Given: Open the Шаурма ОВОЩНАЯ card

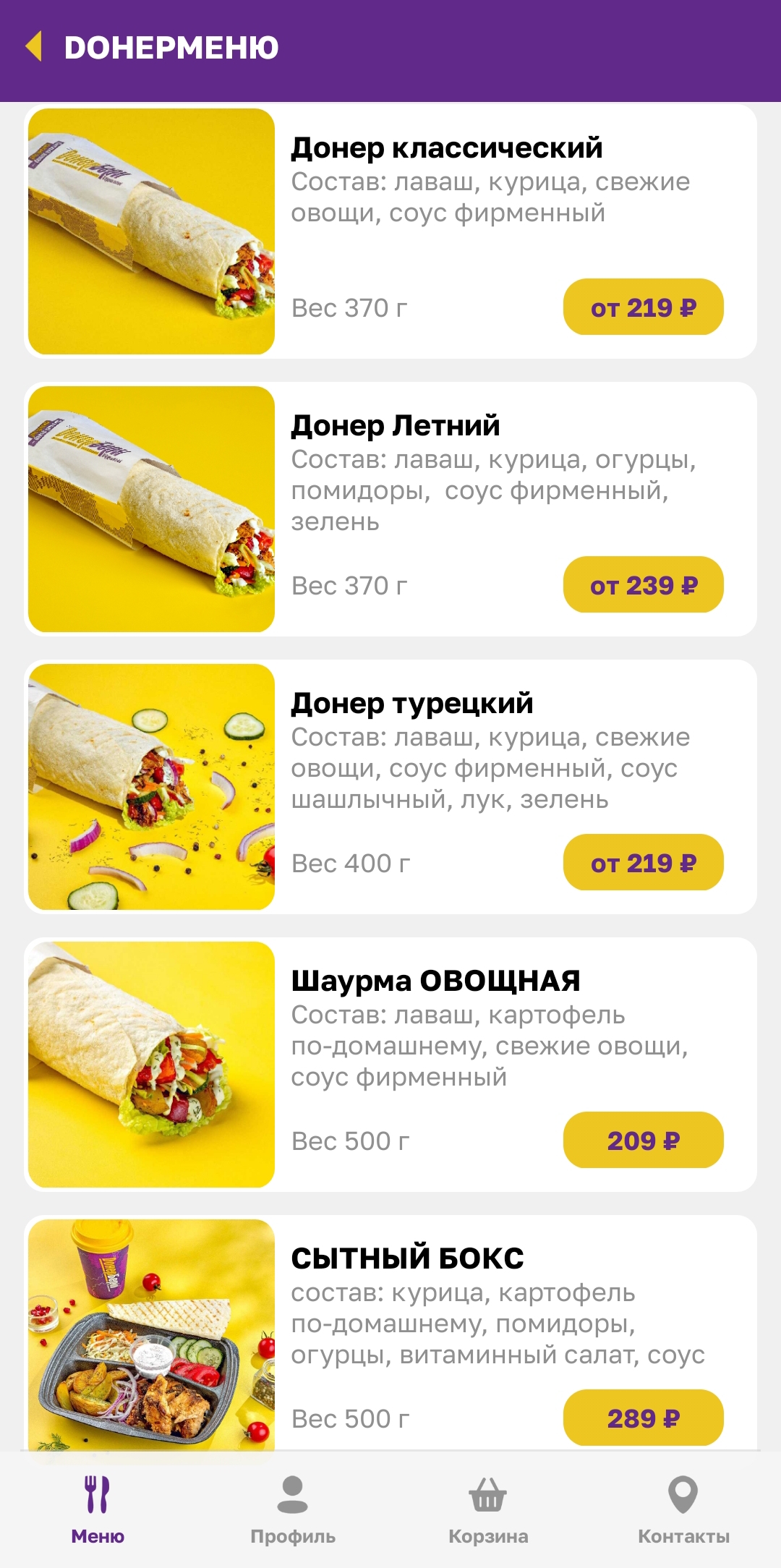Looking at the screenshot, I should click(x=435, y=982).
